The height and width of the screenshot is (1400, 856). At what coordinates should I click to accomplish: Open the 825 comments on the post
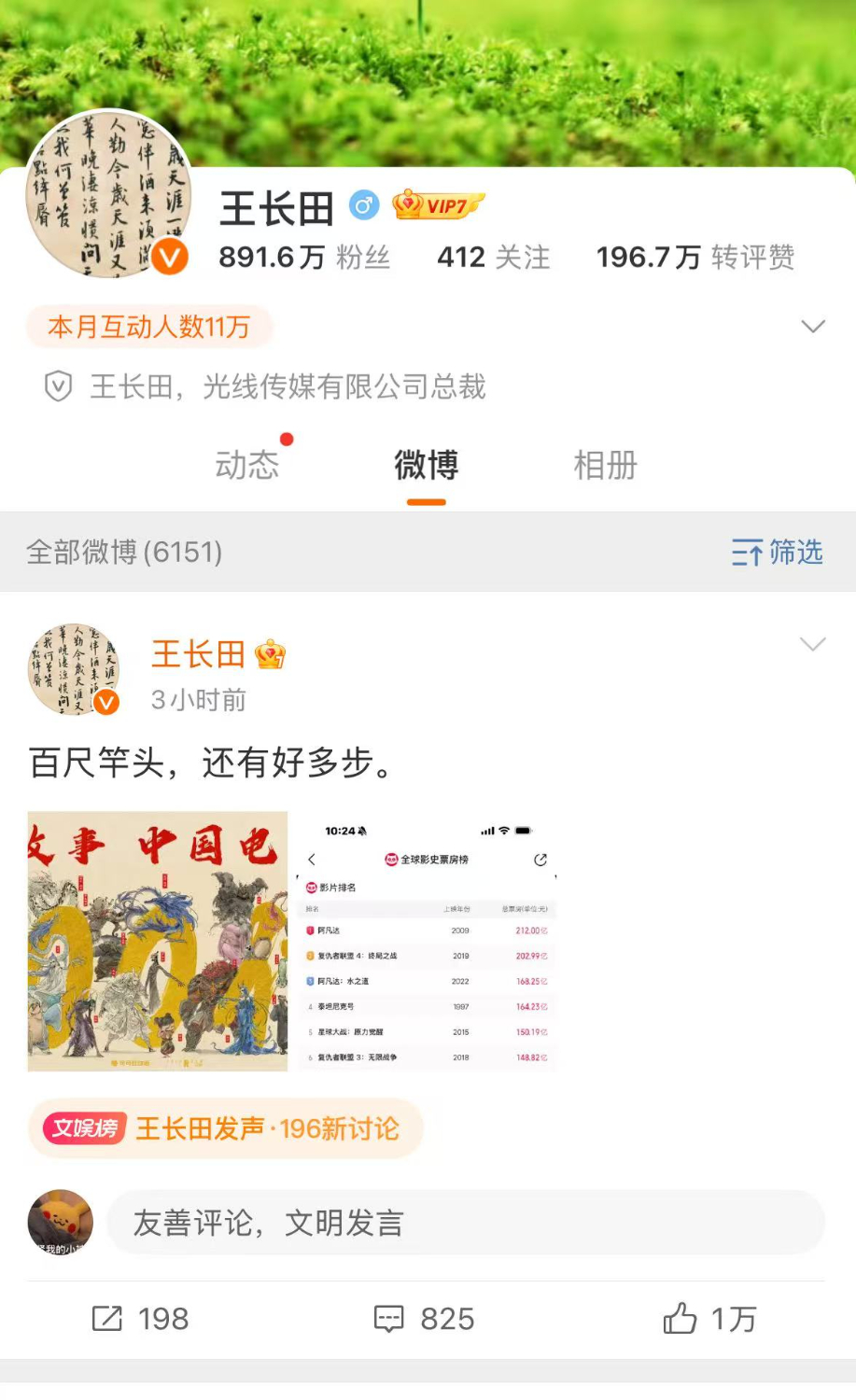(425, 1319)
